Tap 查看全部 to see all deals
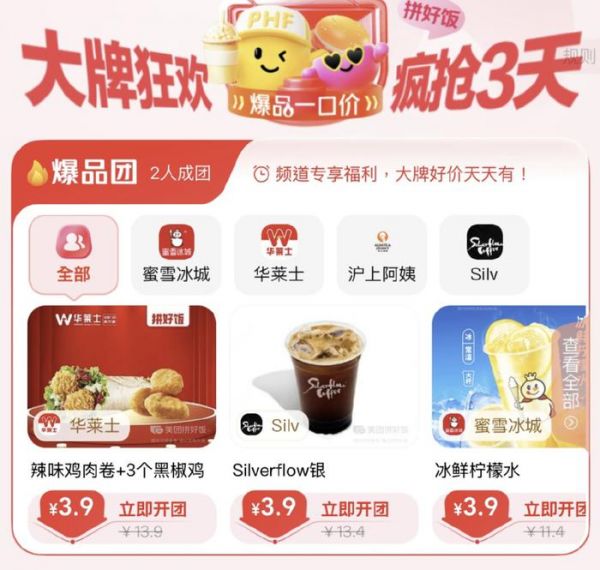This screenshot has height=570, width=600. [572, 375]
